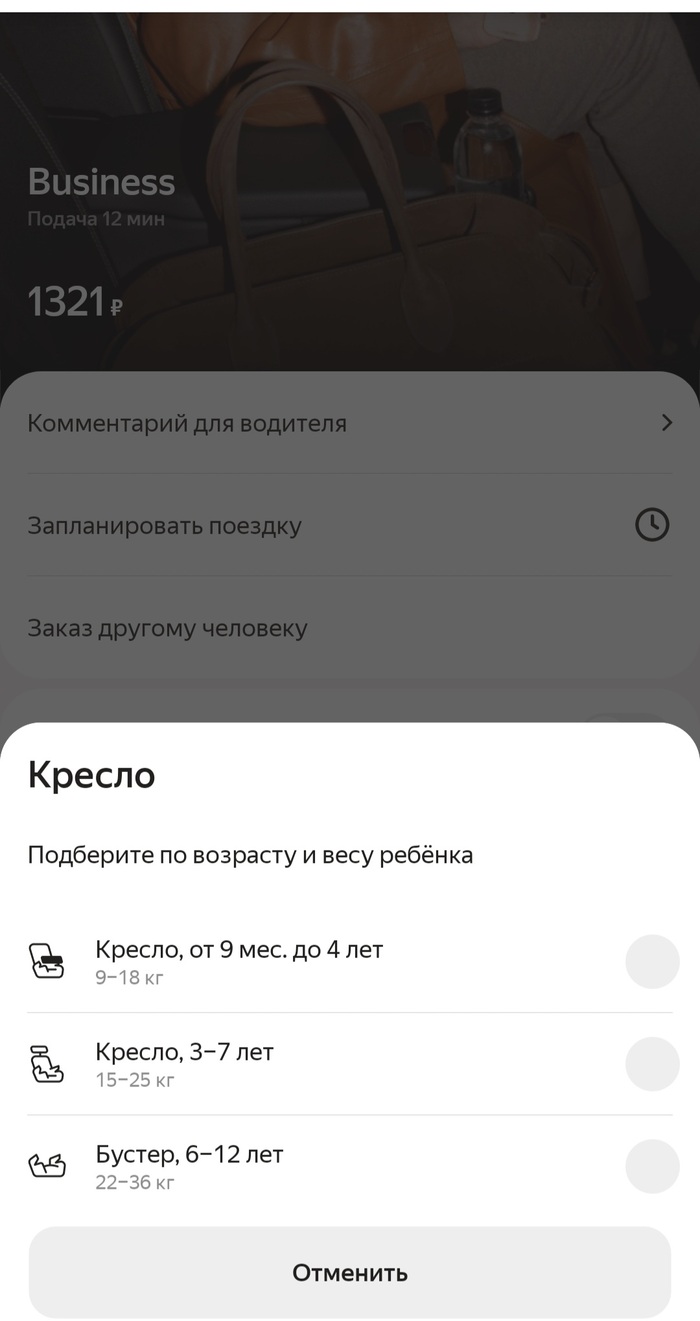Select the seat for 9 months to 4 years
Screen dimensions: 700x1321
click(x=350, y=962)
